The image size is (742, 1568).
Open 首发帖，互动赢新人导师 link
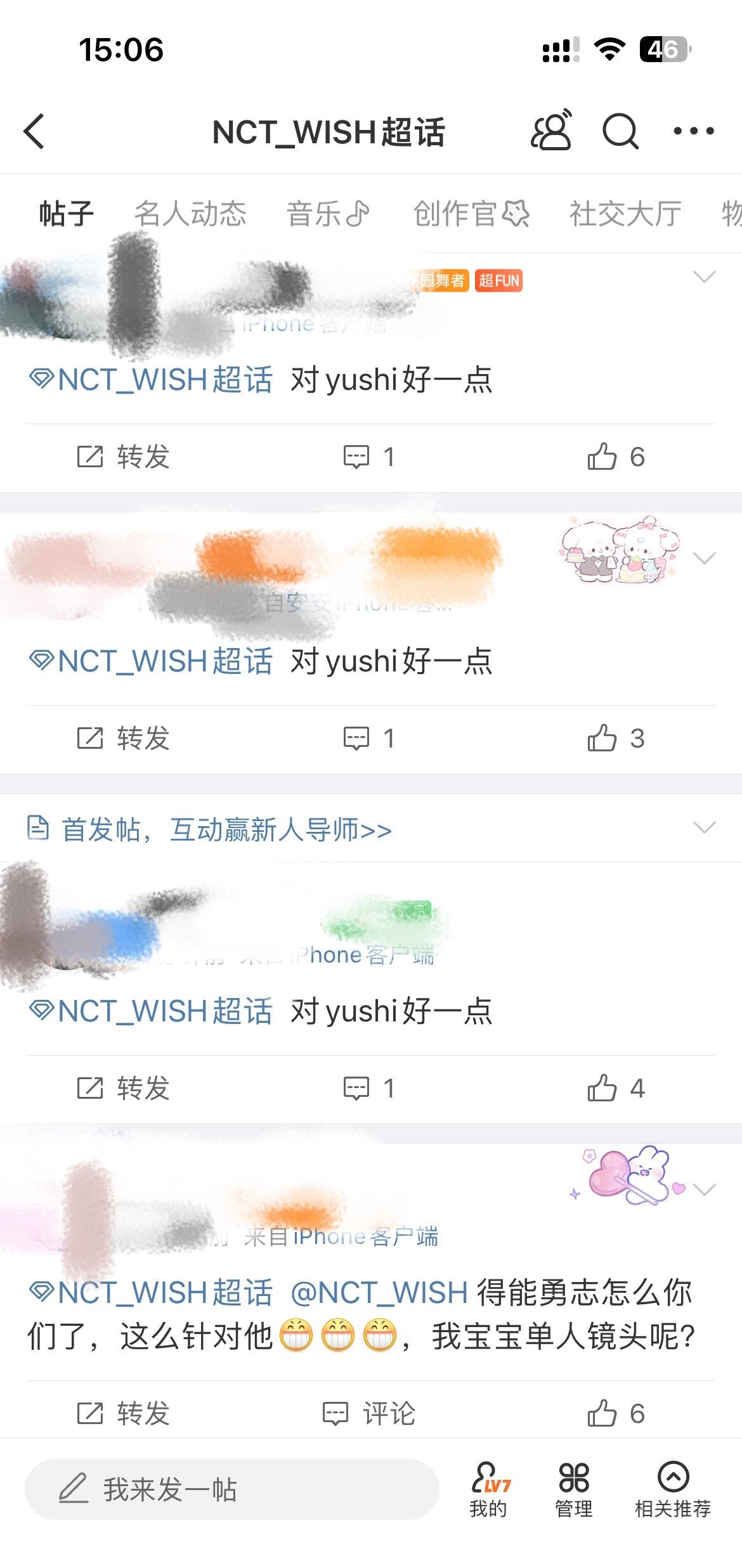226,829
